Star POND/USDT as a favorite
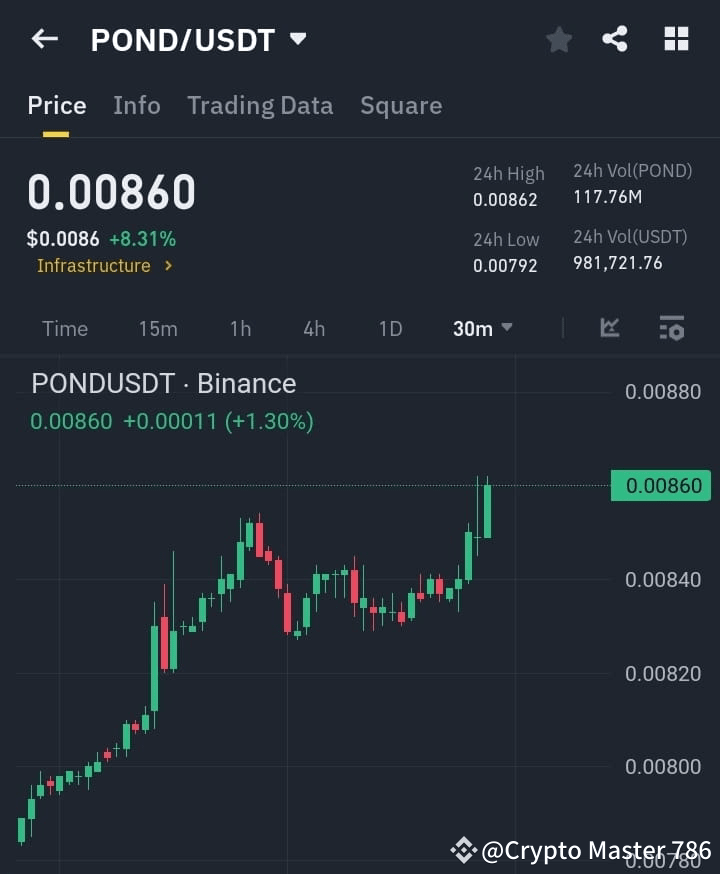 558,39
